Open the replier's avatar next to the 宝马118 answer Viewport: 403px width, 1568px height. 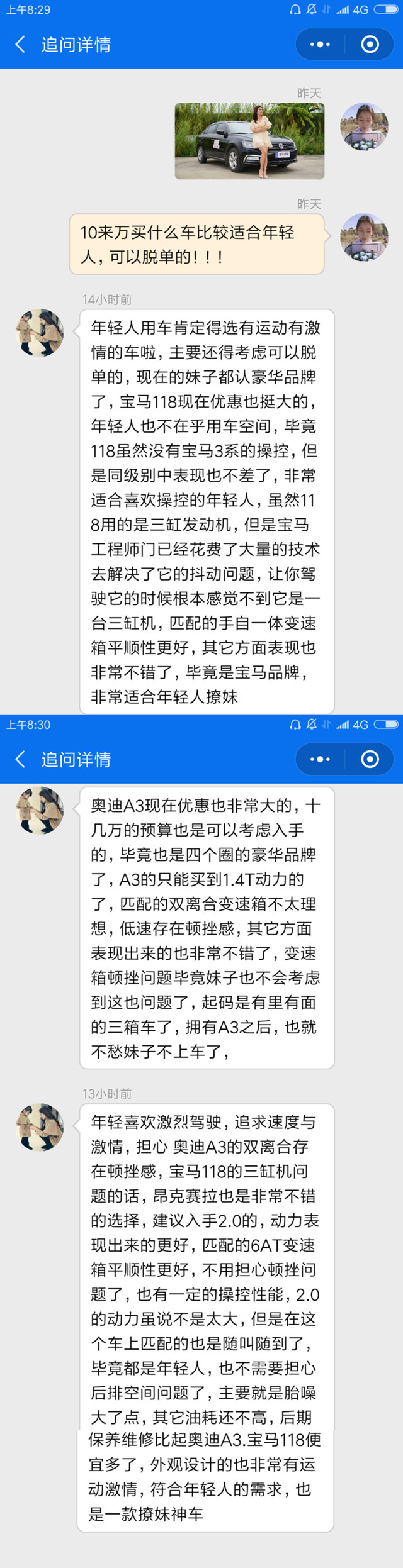(40, 333)
